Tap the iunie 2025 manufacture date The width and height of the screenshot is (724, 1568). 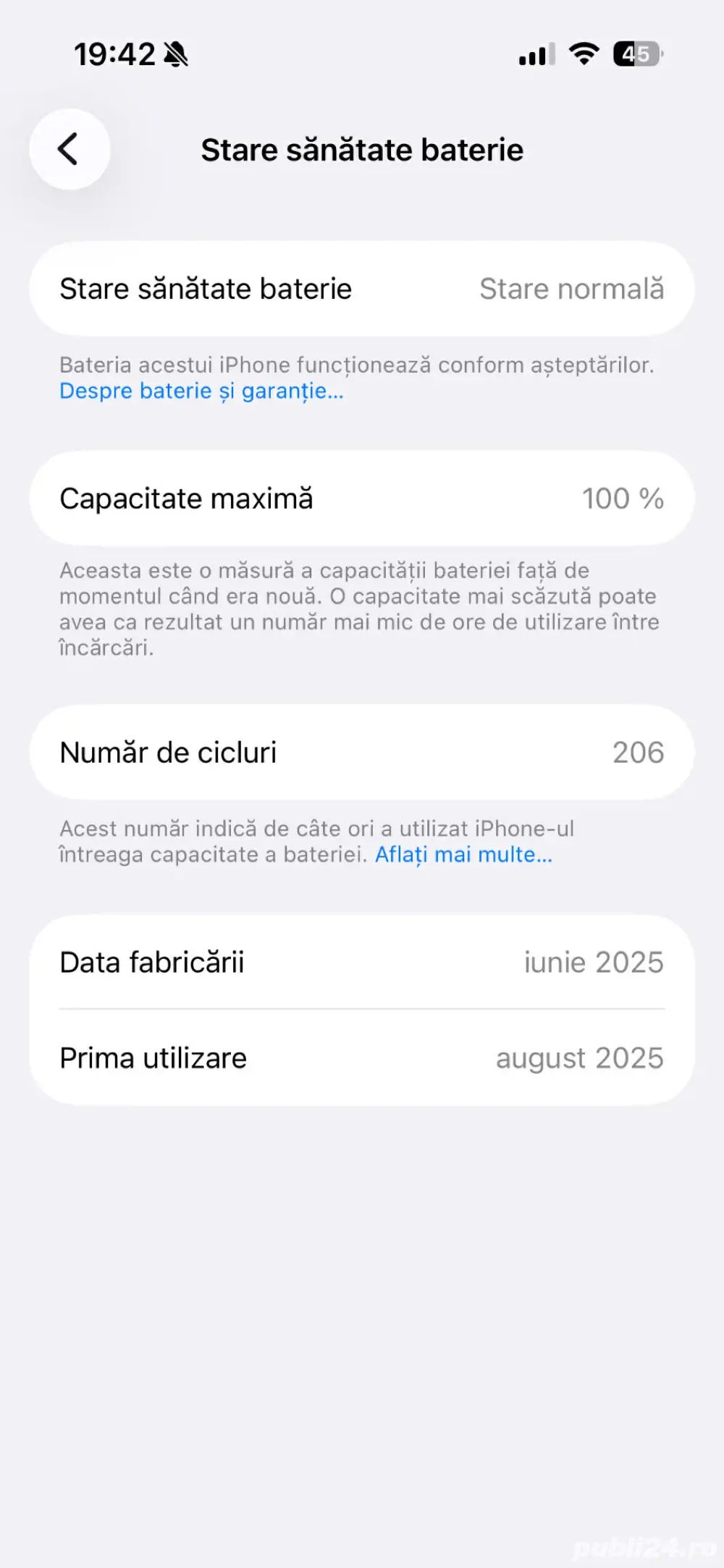pos(592,962)
